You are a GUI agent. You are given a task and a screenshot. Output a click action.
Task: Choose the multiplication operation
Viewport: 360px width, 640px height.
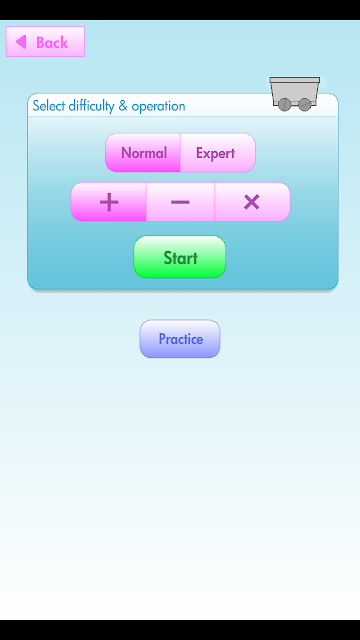tap(252, 202)
